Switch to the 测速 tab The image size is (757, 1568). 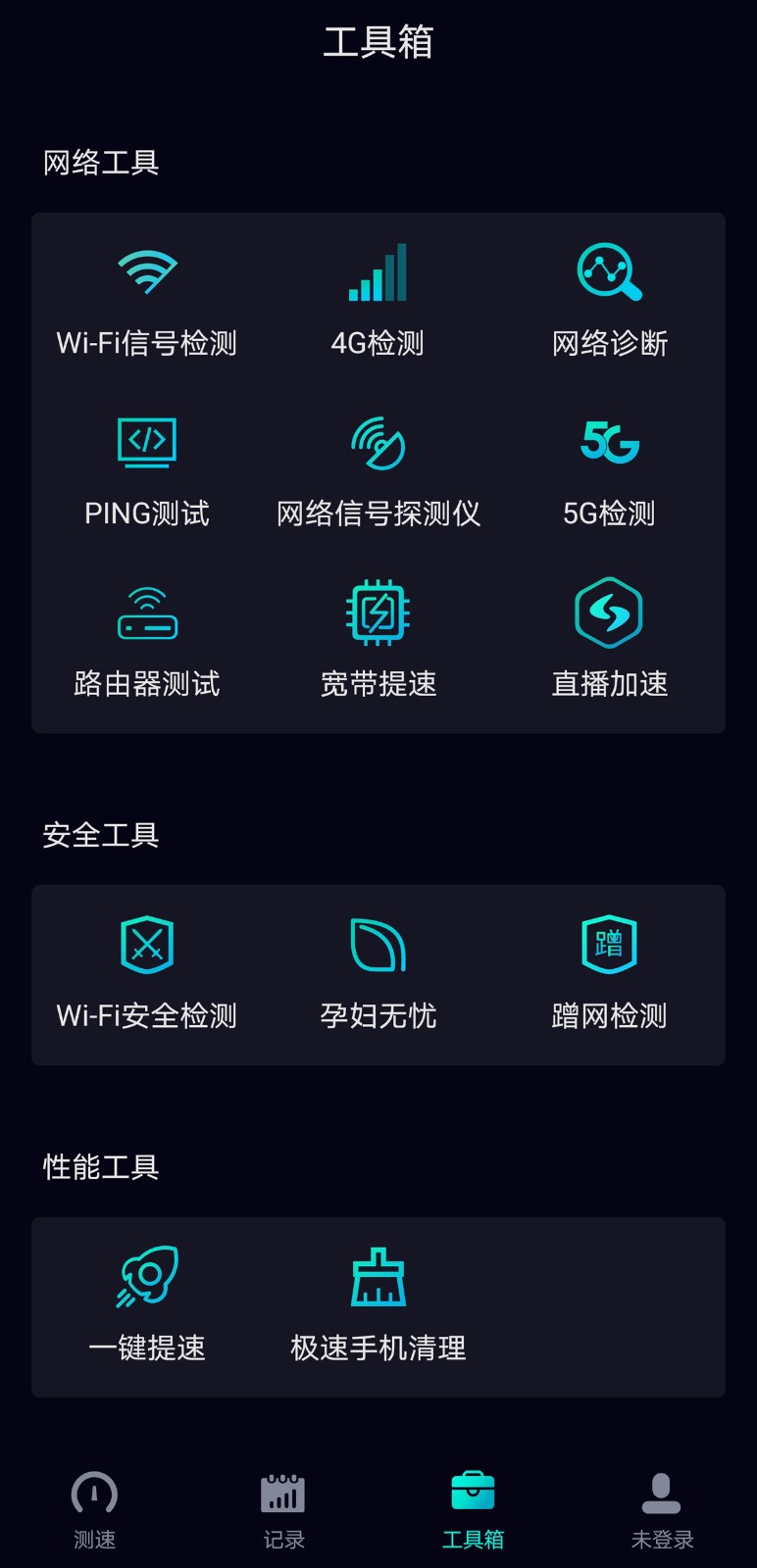(94, 1511)
